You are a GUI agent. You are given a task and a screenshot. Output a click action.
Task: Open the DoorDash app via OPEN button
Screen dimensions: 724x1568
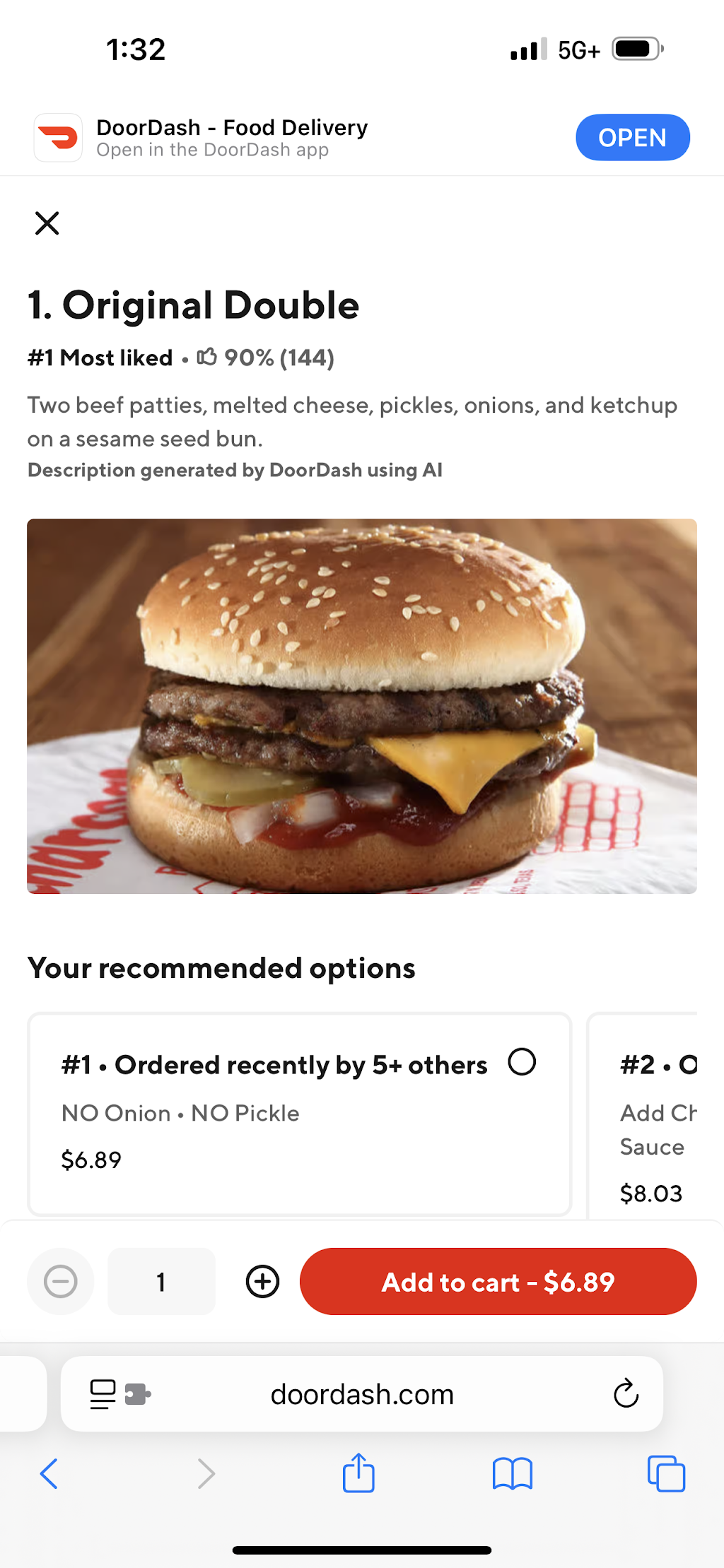pyautogui.click(x=633, y=137)
